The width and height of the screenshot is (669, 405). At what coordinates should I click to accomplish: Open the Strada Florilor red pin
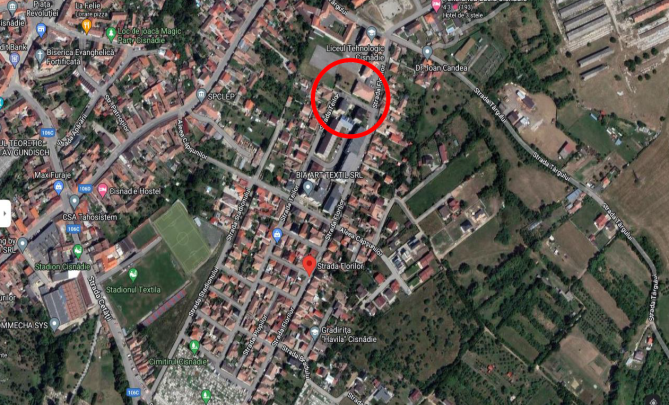point(309,264)
